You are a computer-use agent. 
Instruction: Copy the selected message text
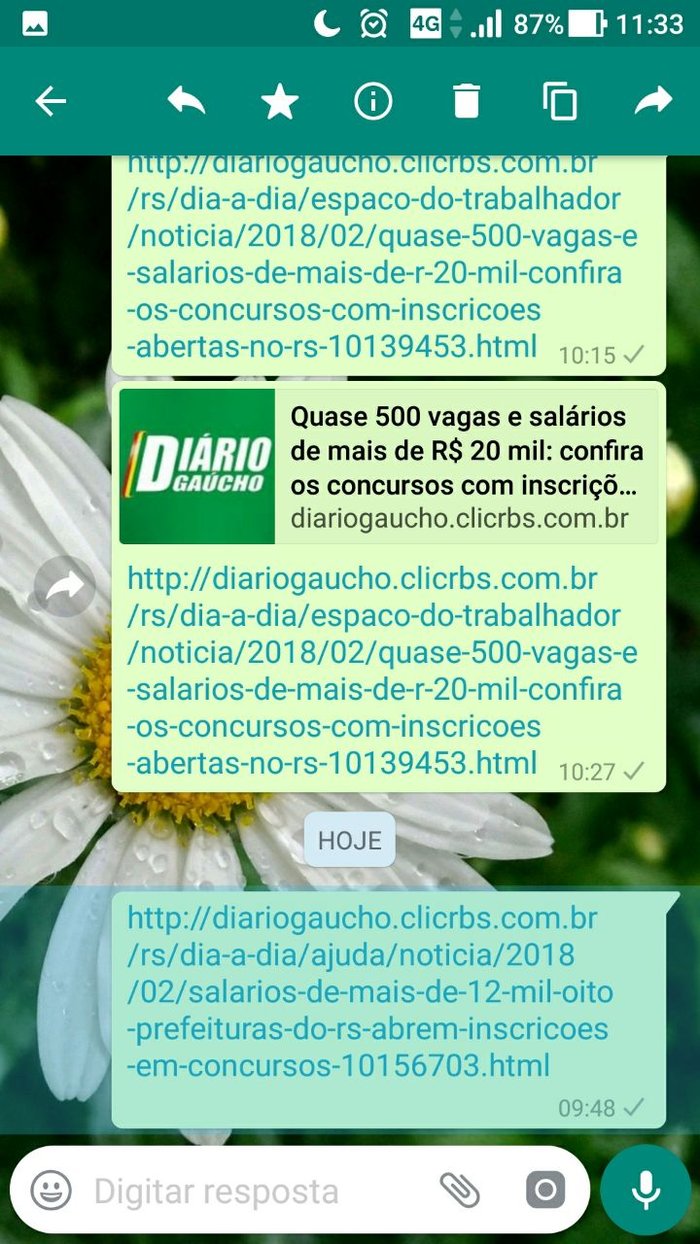pos(560,102)
